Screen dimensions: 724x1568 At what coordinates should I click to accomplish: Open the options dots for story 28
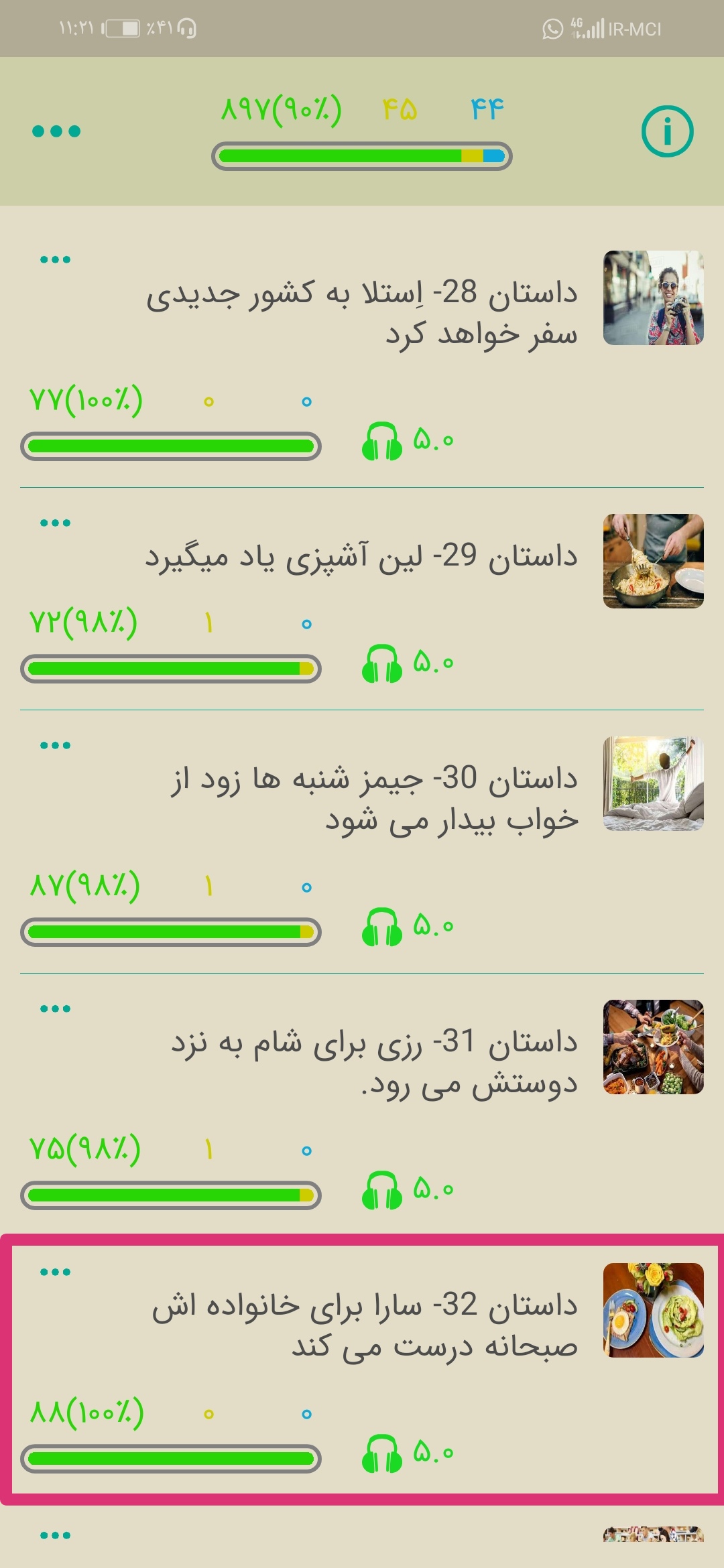tap(55, 260)
